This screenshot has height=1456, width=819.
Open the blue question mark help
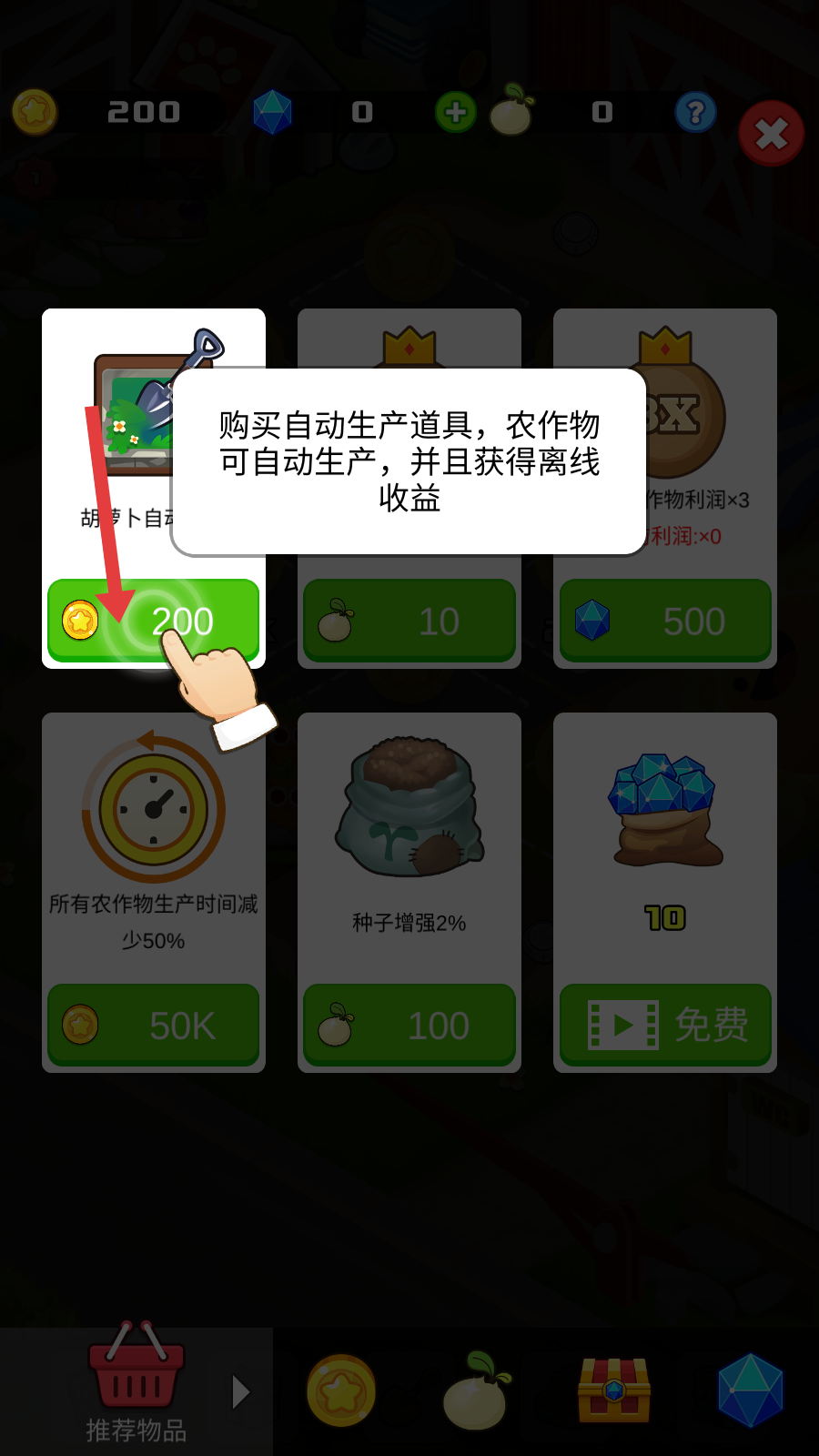tap(695, 113)
